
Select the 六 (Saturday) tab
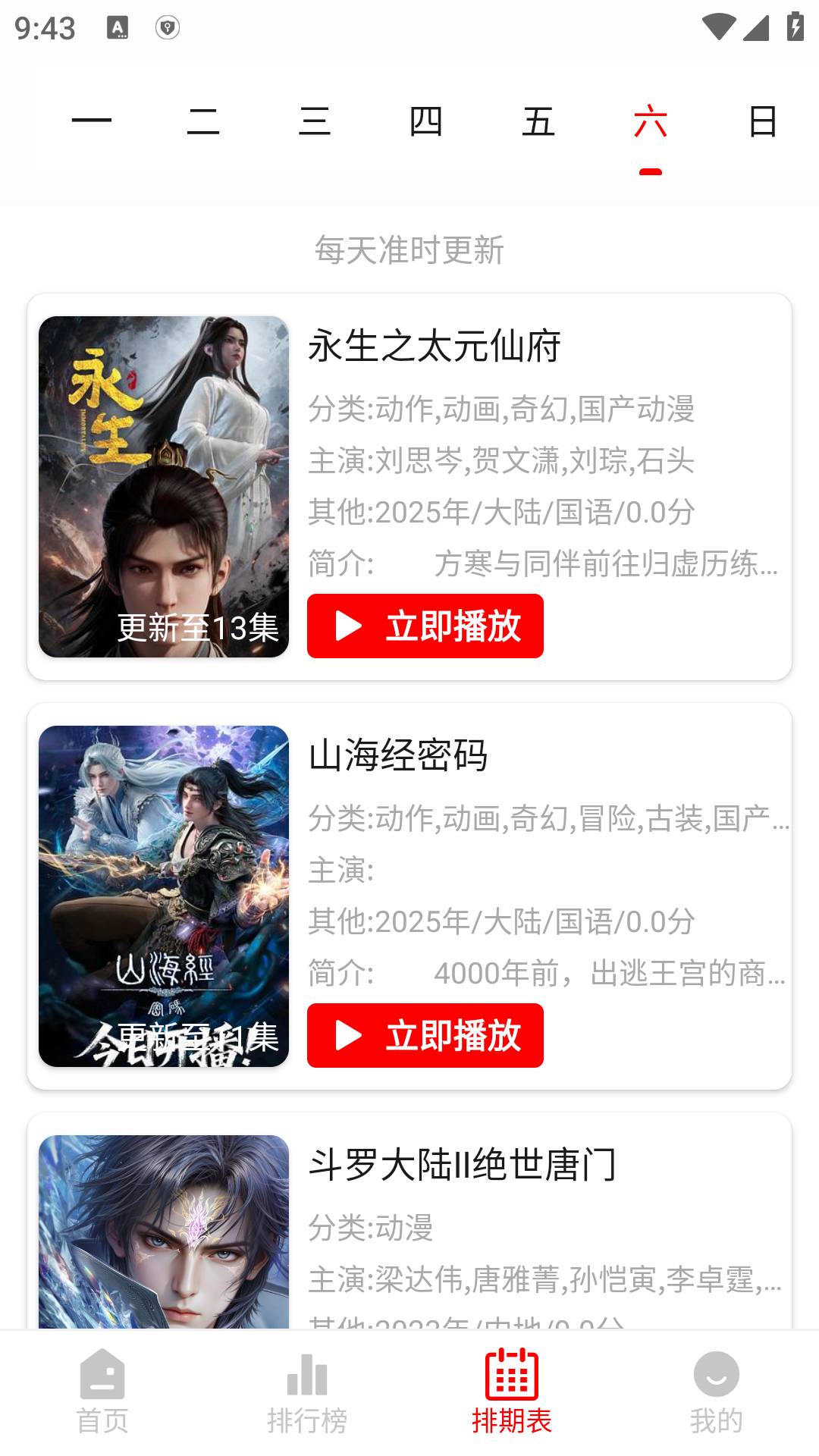click(x=650, y=121)
